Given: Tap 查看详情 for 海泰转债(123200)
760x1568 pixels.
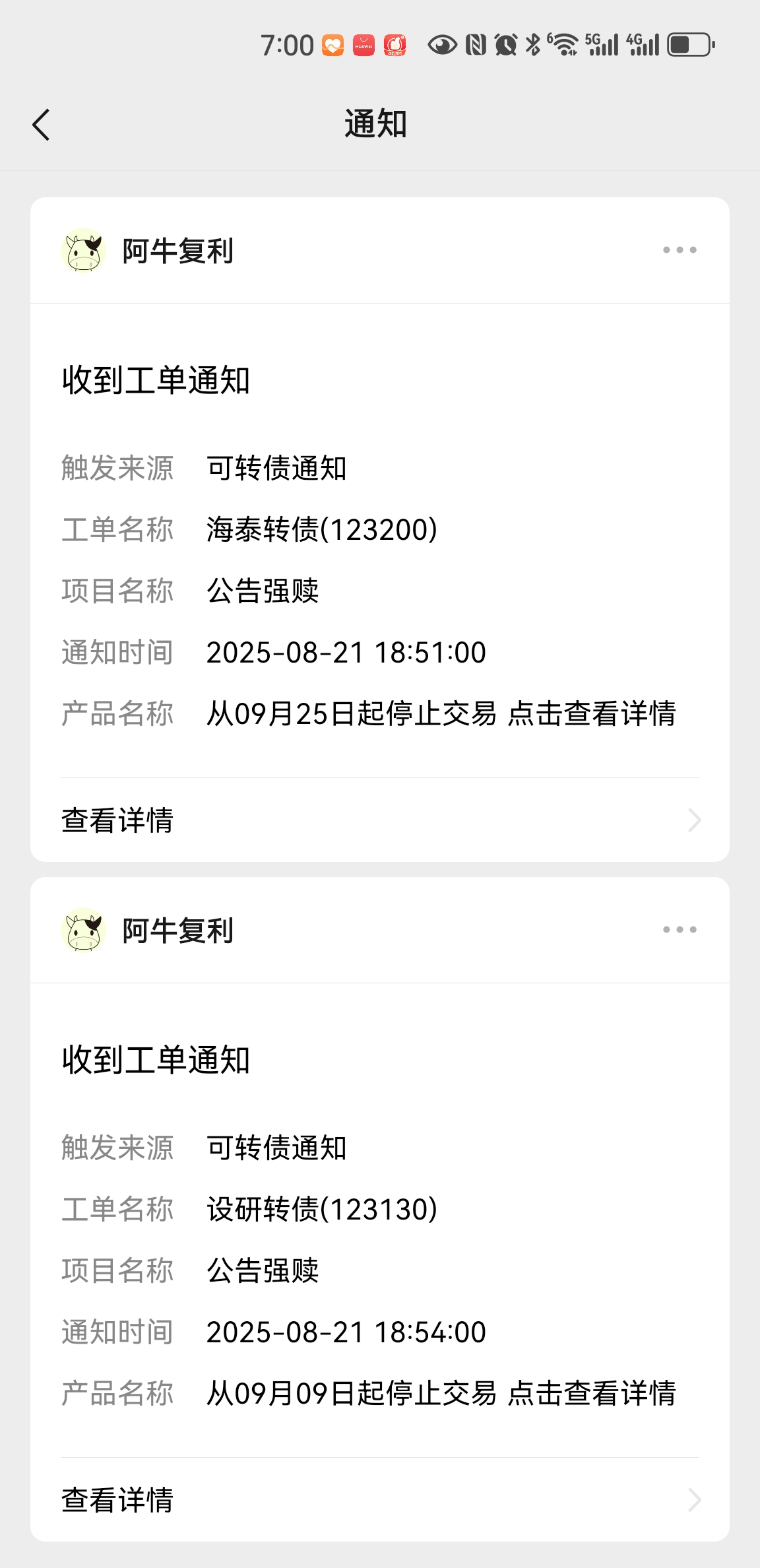Looking at the screenshot, I should (x=380, y=820).
